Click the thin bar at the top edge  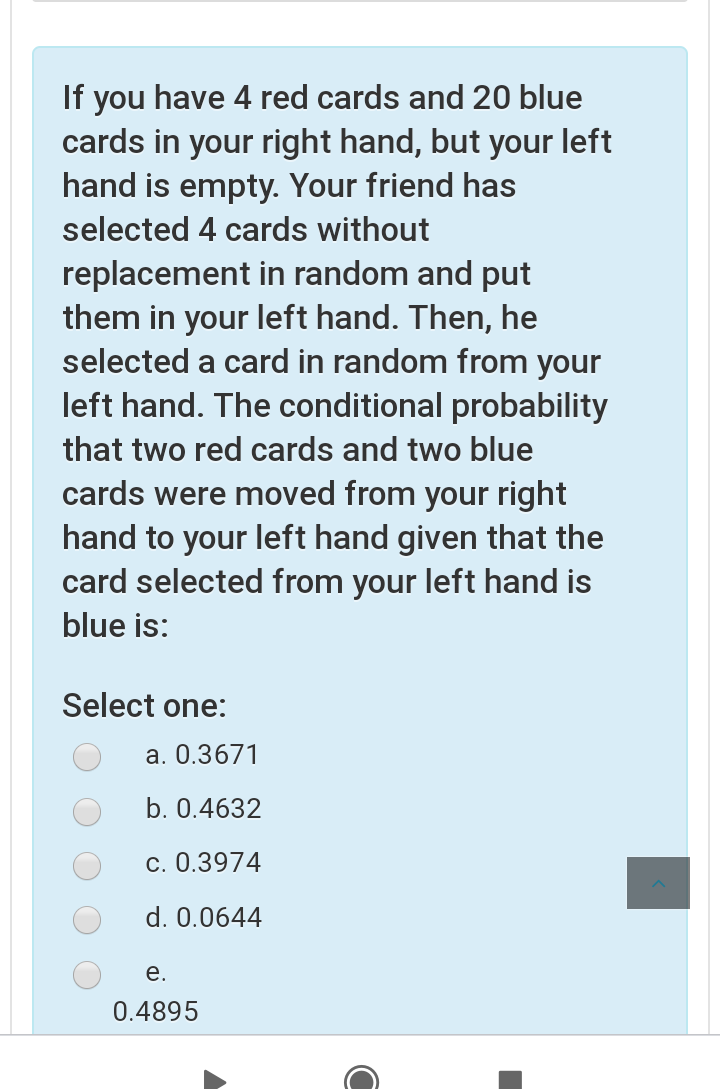[360, 5]
